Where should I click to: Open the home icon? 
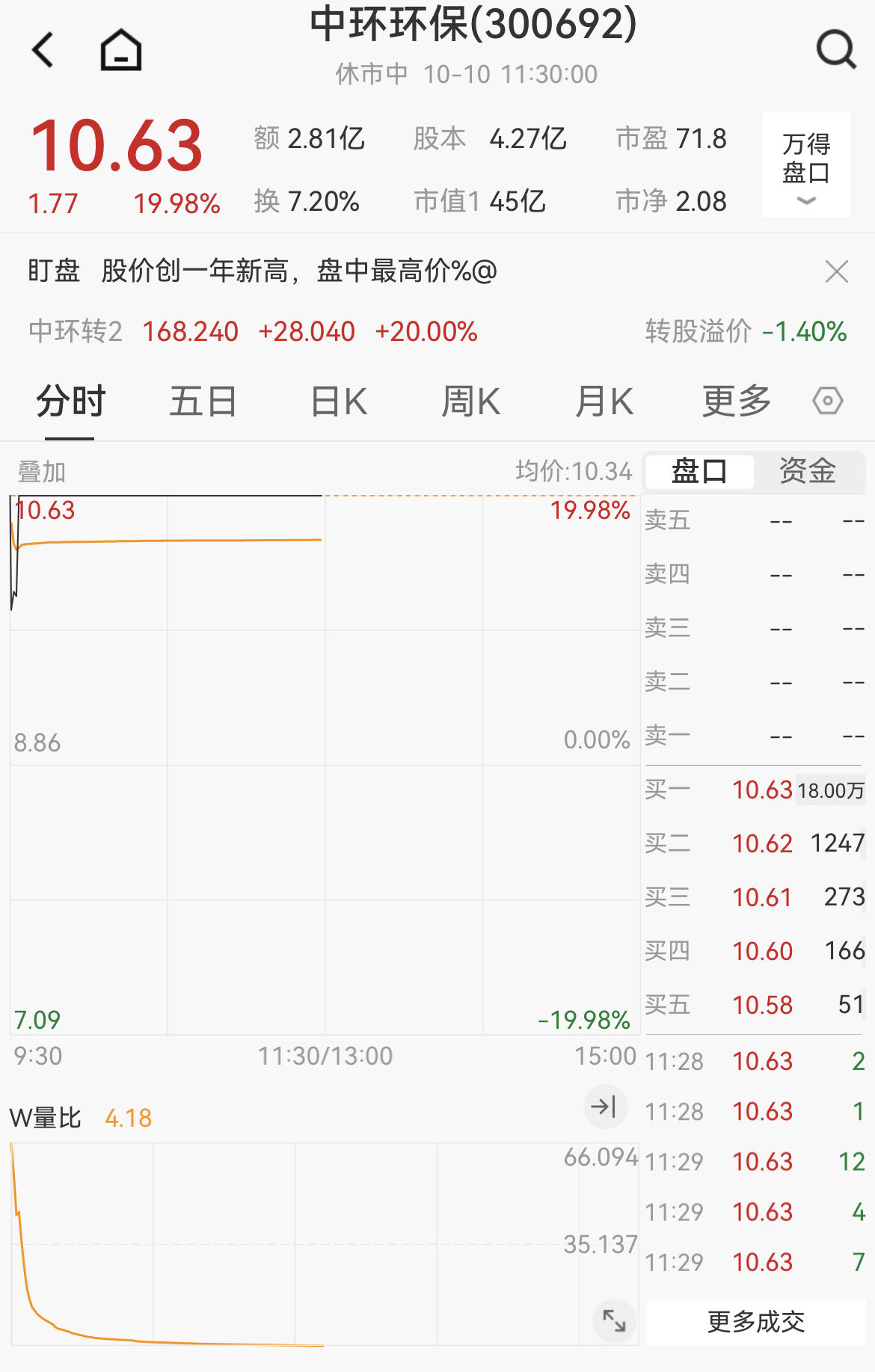point(121,50)
